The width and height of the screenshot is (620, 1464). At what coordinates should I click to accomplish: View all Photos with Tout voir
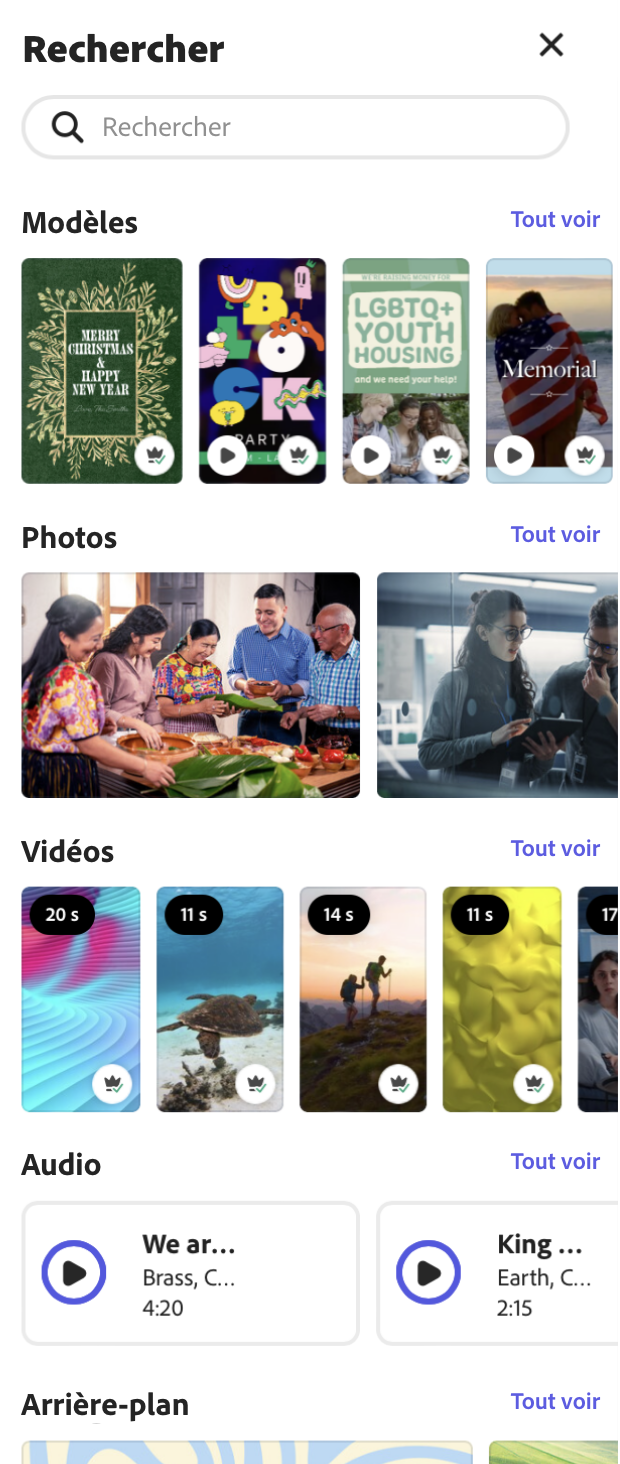555,535
